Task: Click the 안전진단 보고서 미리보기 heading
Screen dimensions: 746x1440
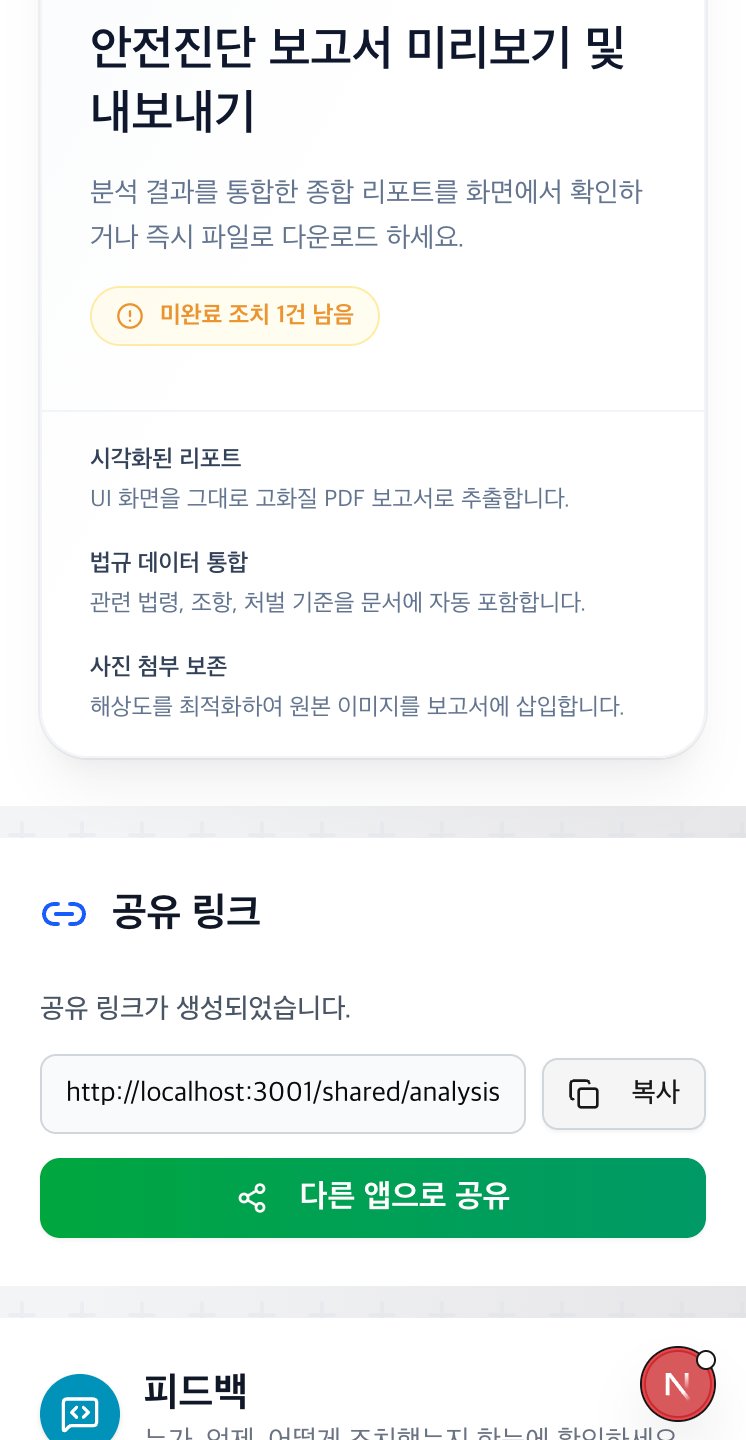Action: [355, 78]
